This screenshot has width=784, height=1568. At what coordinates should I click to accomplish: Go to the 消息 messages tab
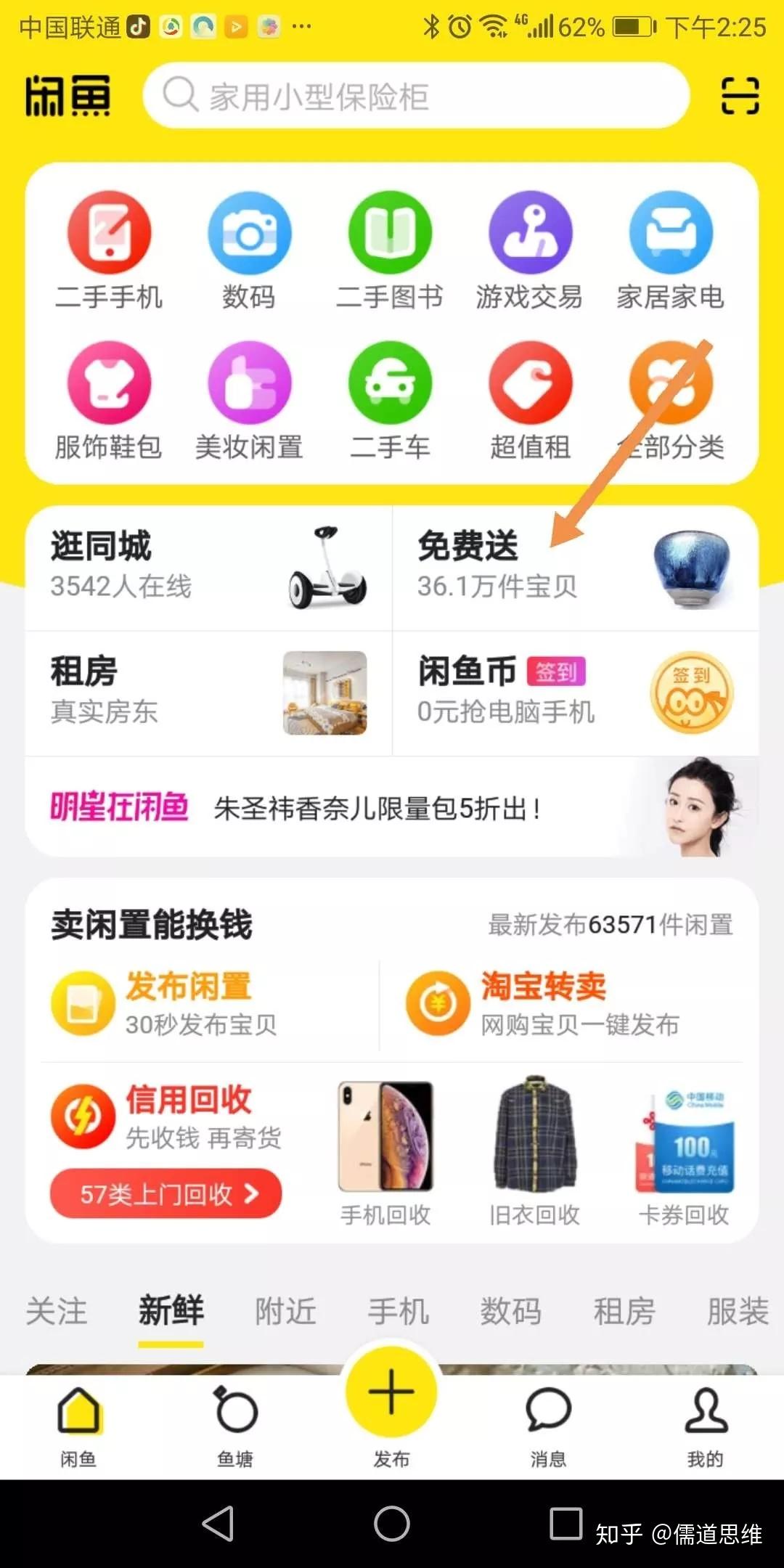(x=548, y=1424)
